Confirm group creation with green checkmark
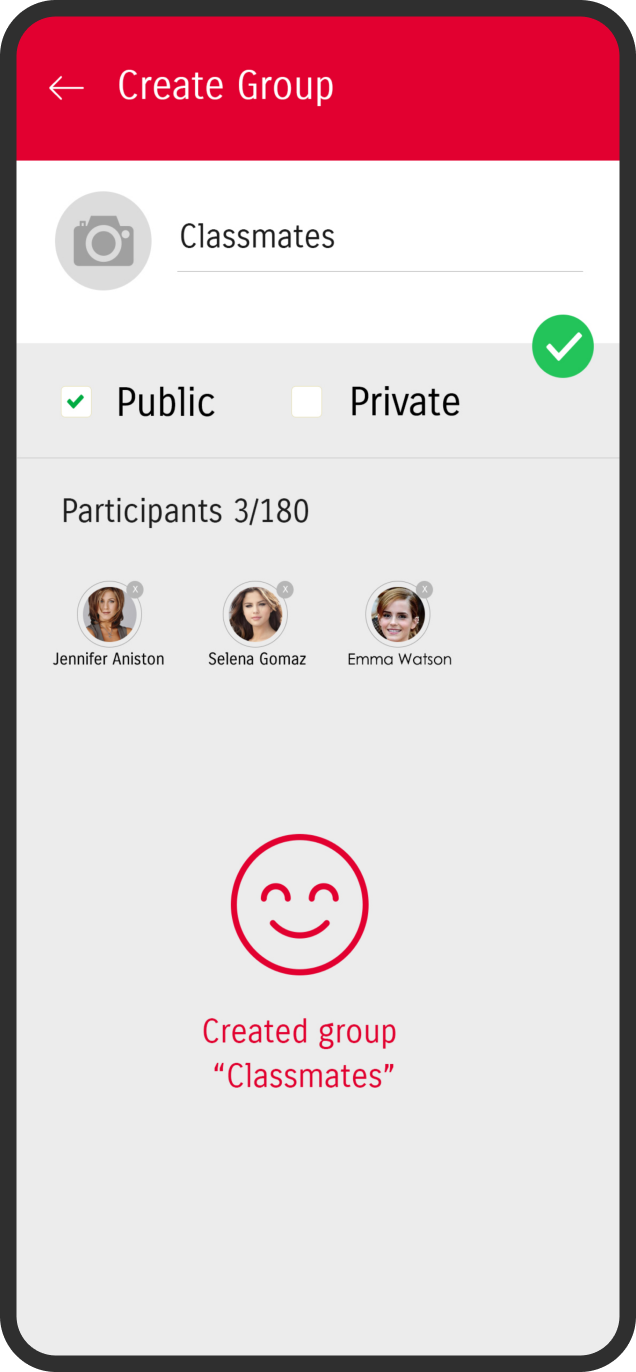 pyautogui.click(x=563, y=347)
